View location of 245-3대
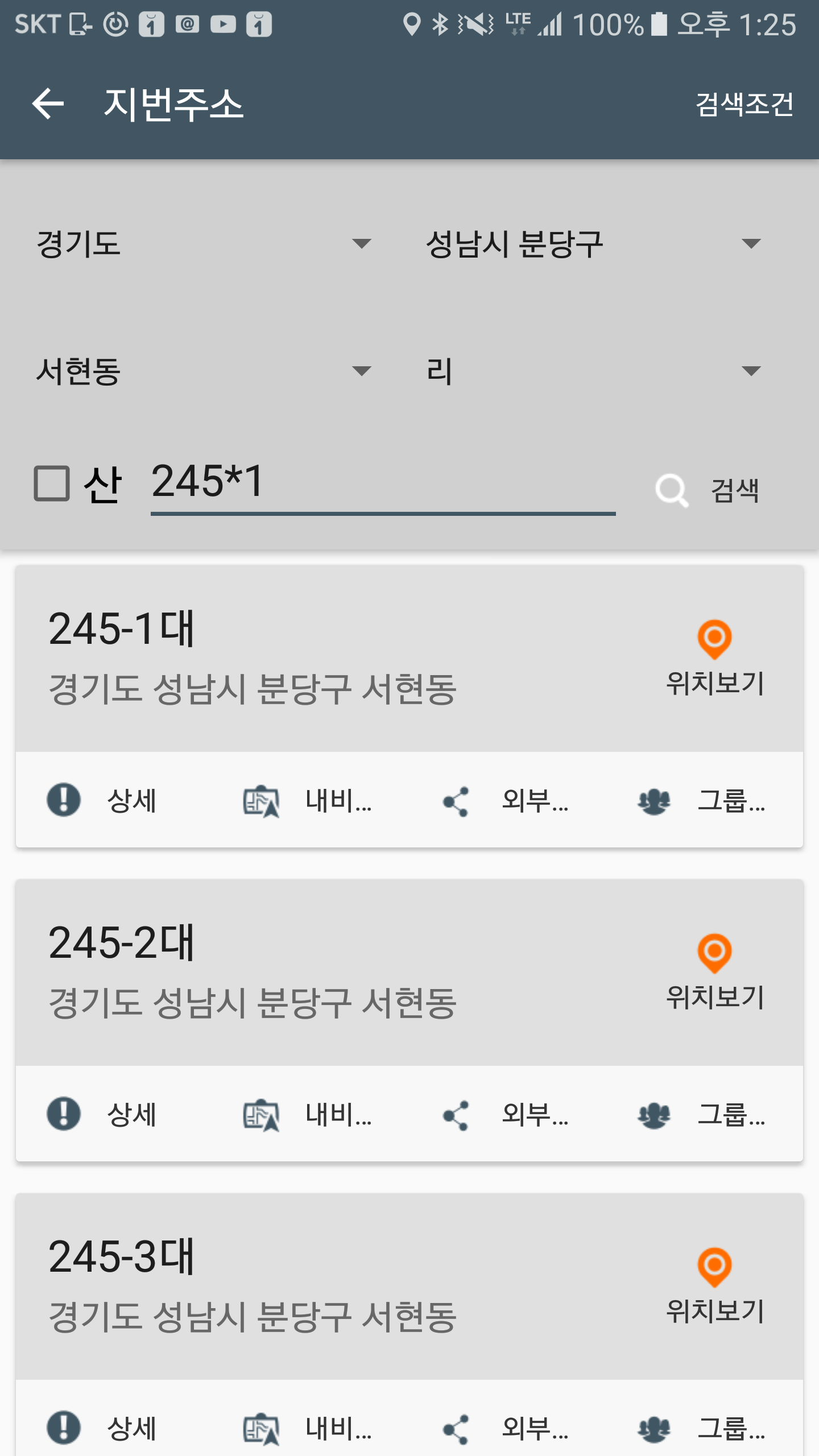Screen dimensions: 819x1456 (715, 1286)
